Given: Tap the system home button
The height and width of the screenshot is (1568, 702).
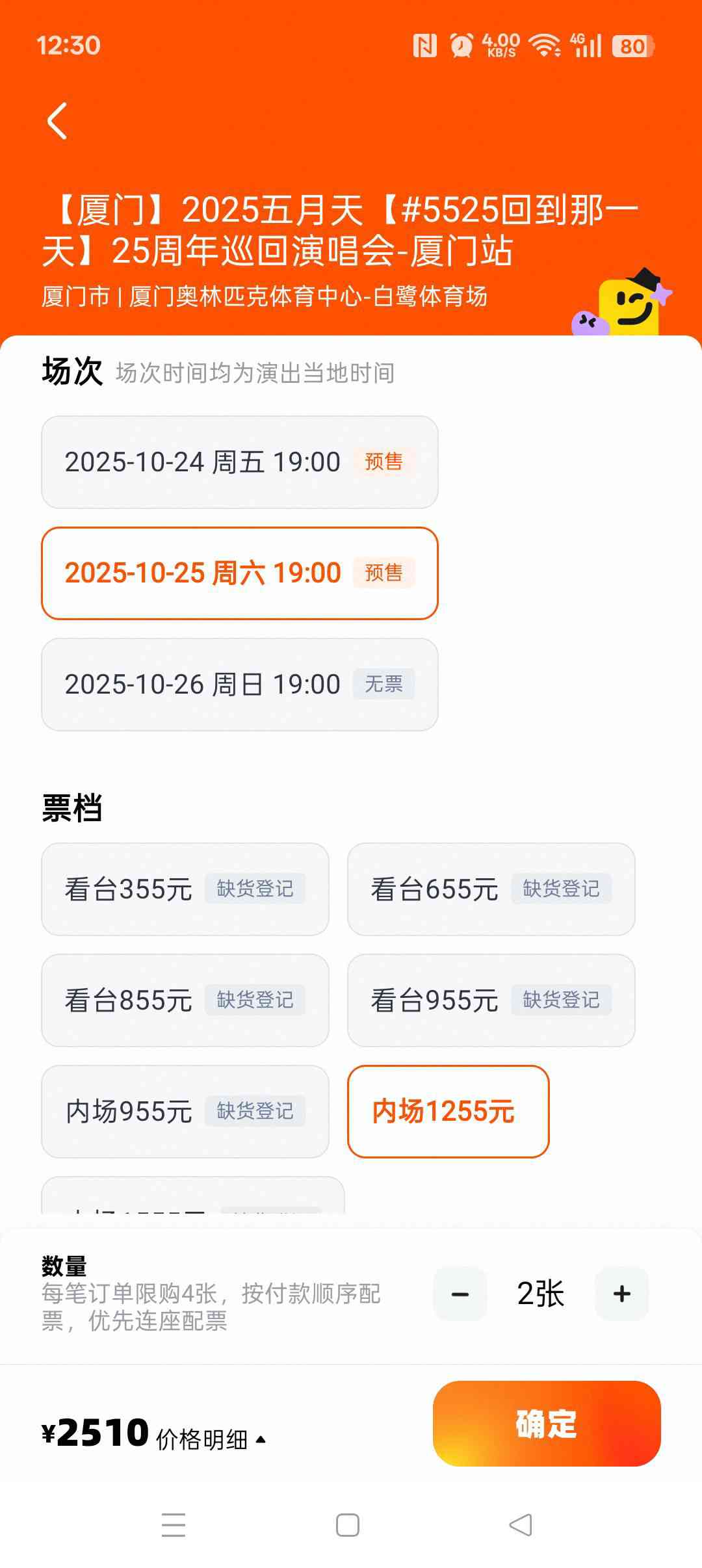Looking at the screenshot, I should pyautogui.click(x=348, y=1525).
